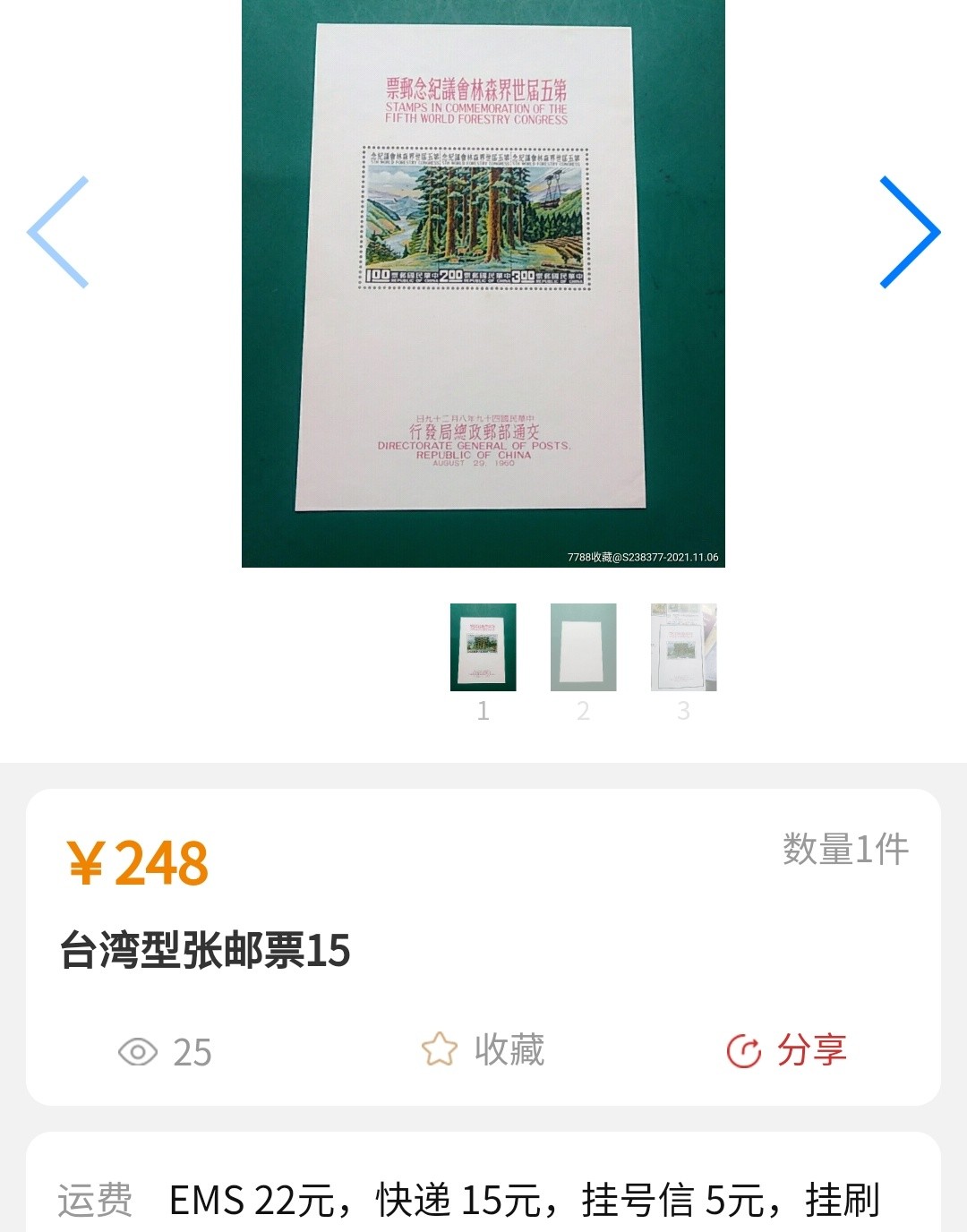Add this item to favorites (收藏)
The width and height of the screenshot is (967, 1232).
tap(483, 1050)
